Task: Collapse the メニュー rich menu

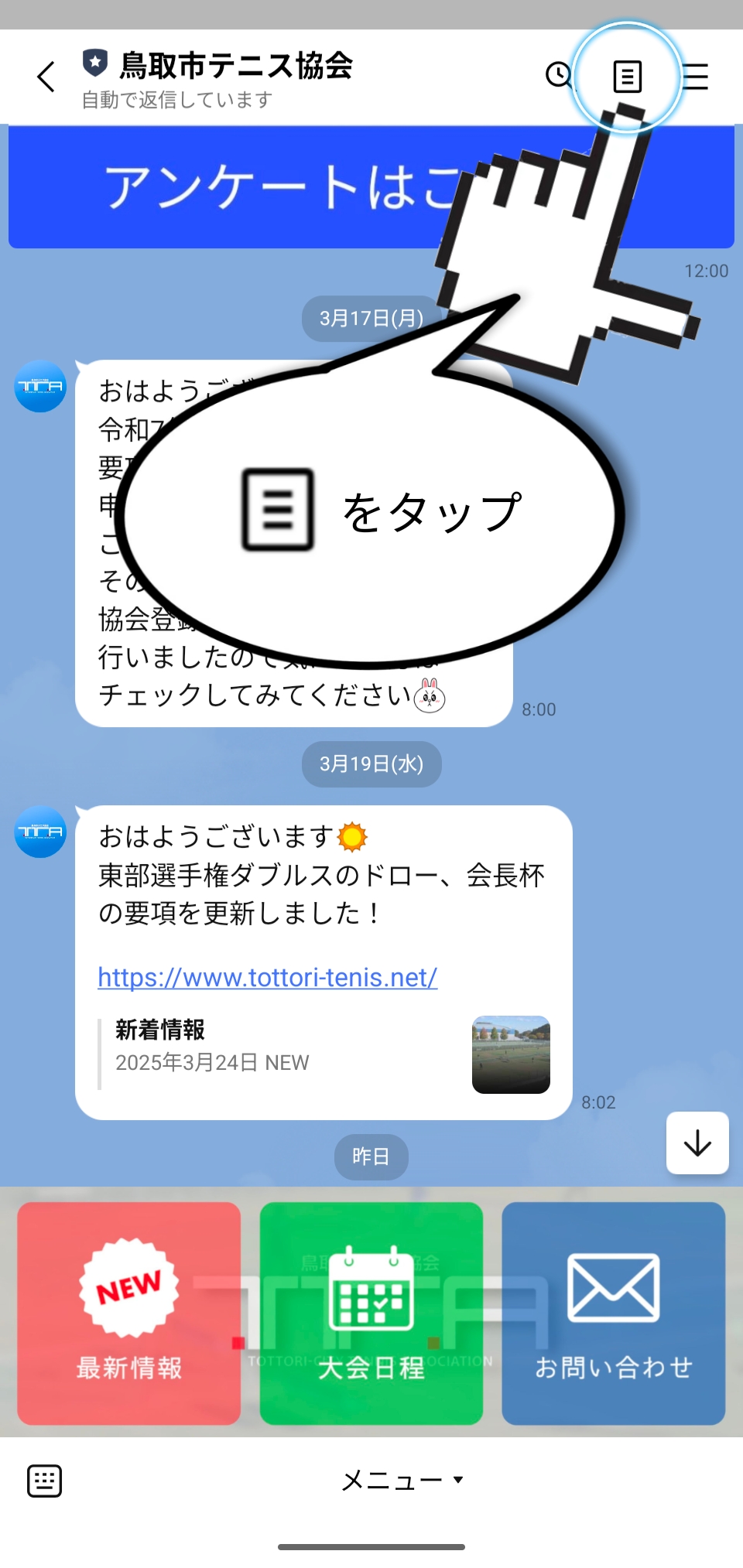Action: point(402,1480)
